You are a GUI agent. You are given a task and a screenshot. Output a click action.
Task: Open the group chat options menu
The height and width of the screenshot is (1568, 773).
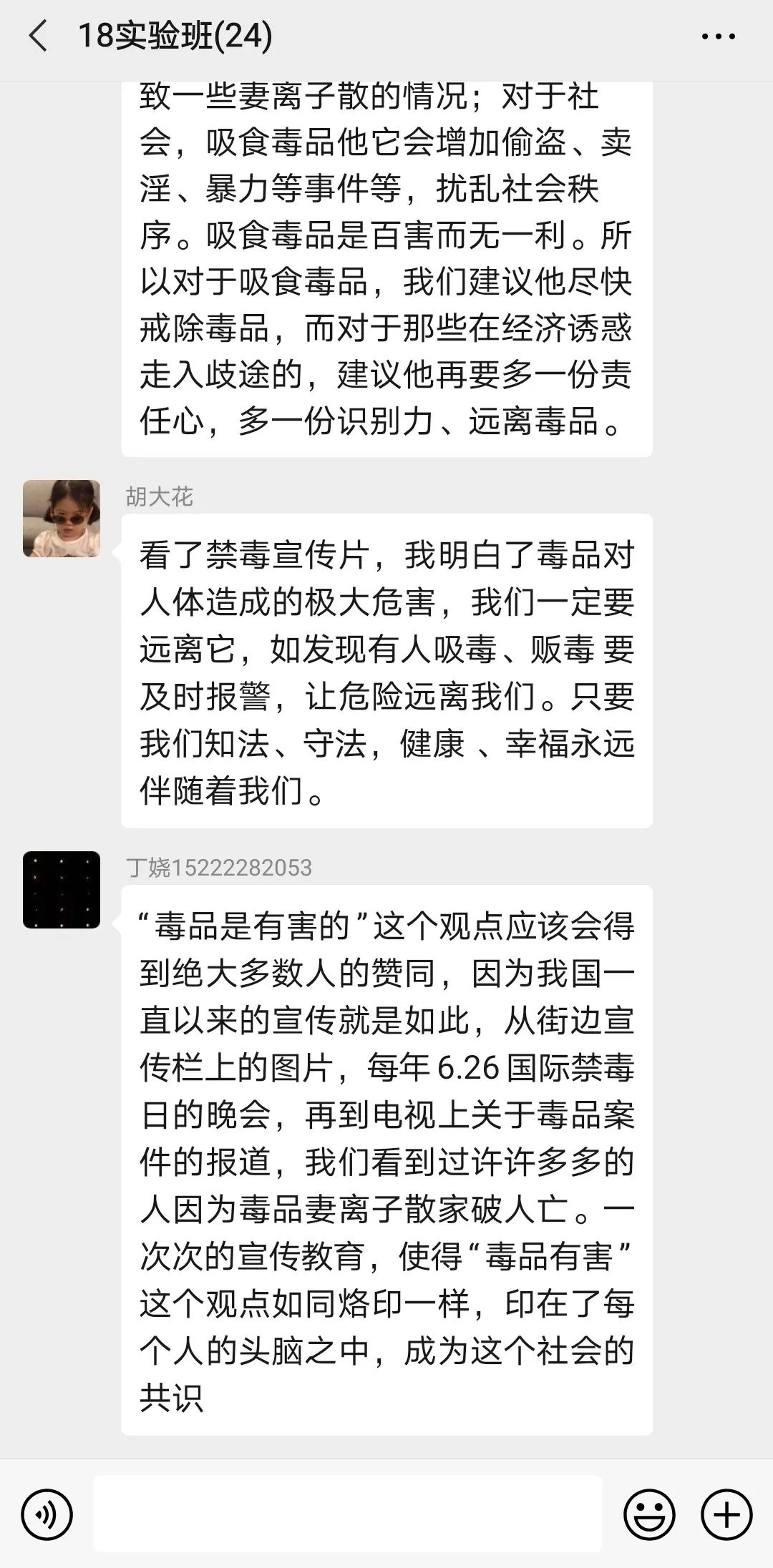point(718,36)
